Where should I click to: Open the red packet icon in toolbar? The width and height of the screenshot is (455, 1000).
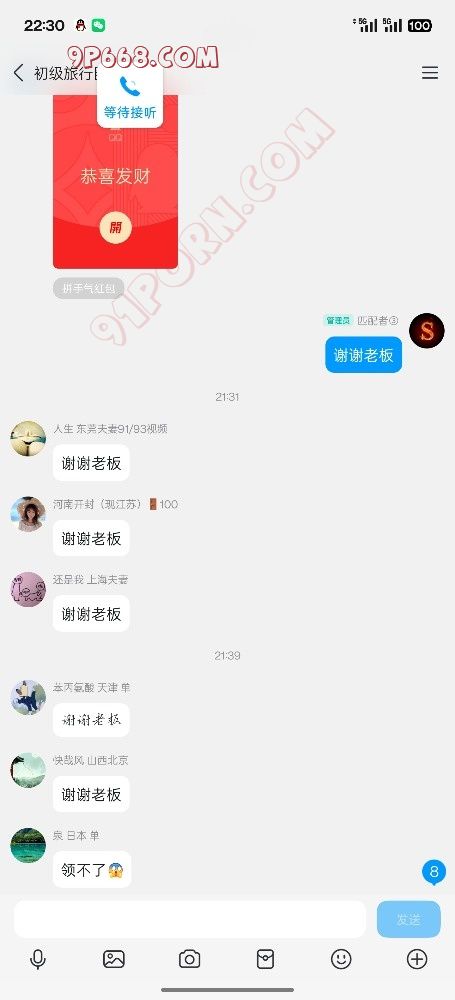coord(265,959)
